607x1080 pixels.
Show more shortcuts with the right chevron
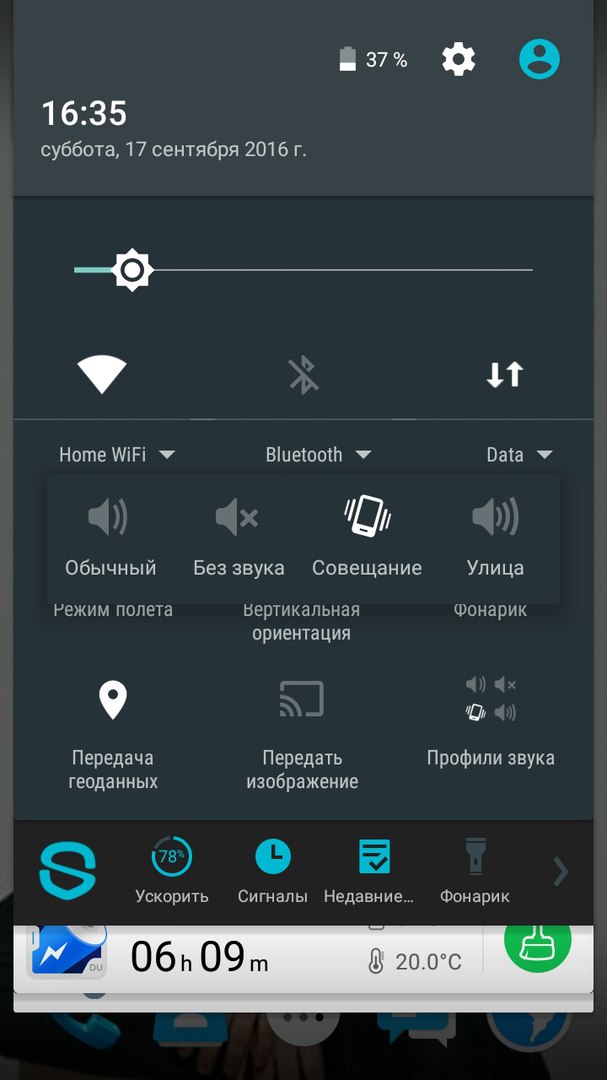560,872
